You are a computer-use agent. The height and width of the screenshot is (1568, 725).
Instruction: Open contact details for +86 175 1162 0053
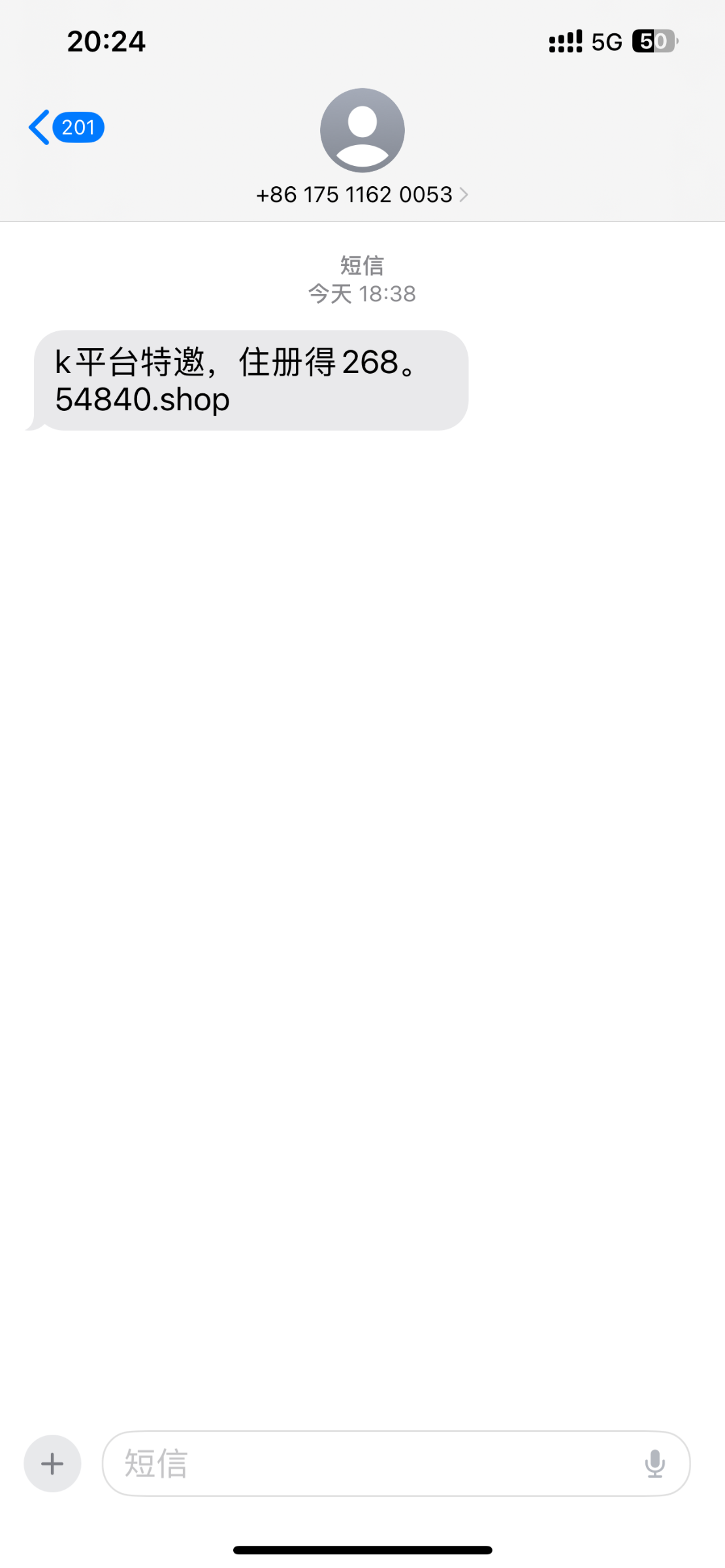coord(362,194)
